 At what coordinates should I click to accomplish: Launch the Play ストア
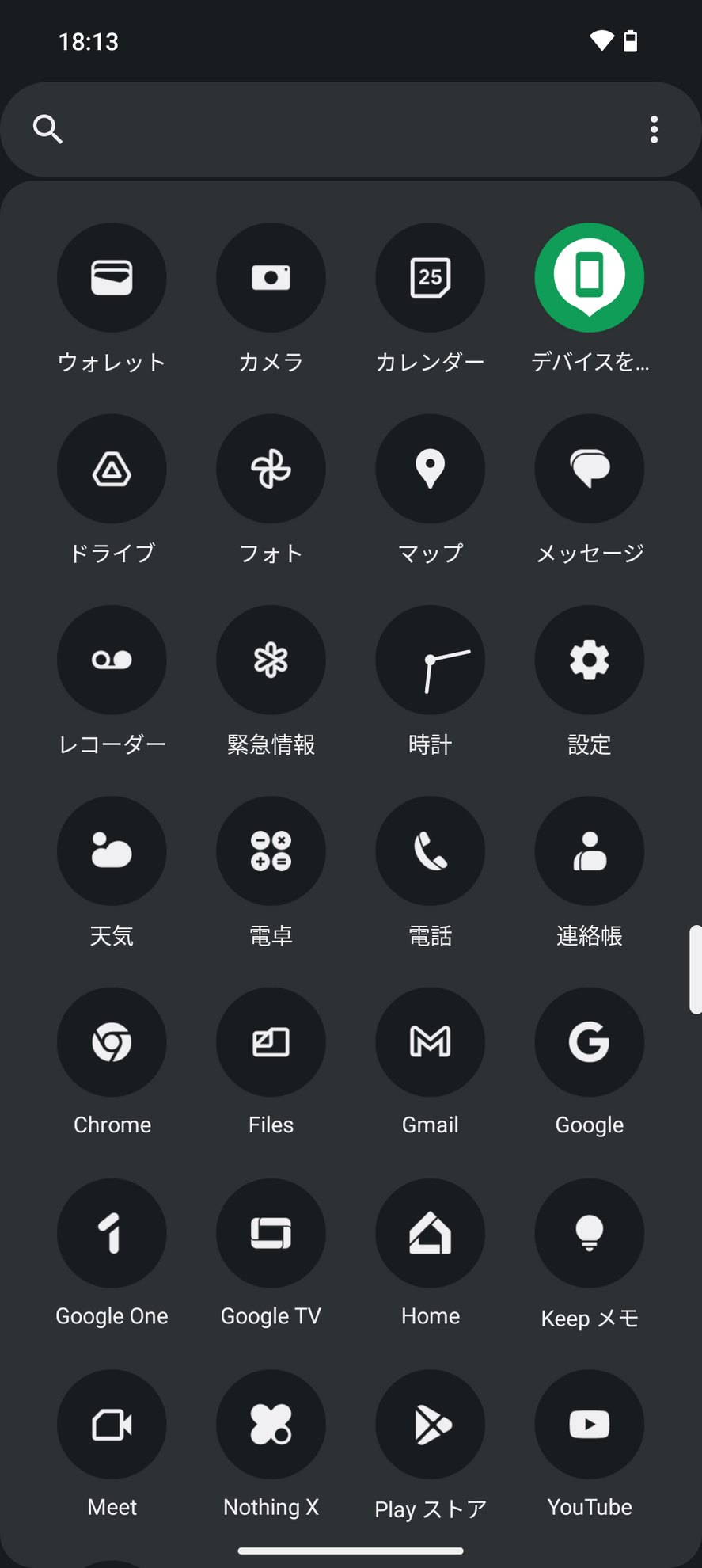[x=430, y=1424]
